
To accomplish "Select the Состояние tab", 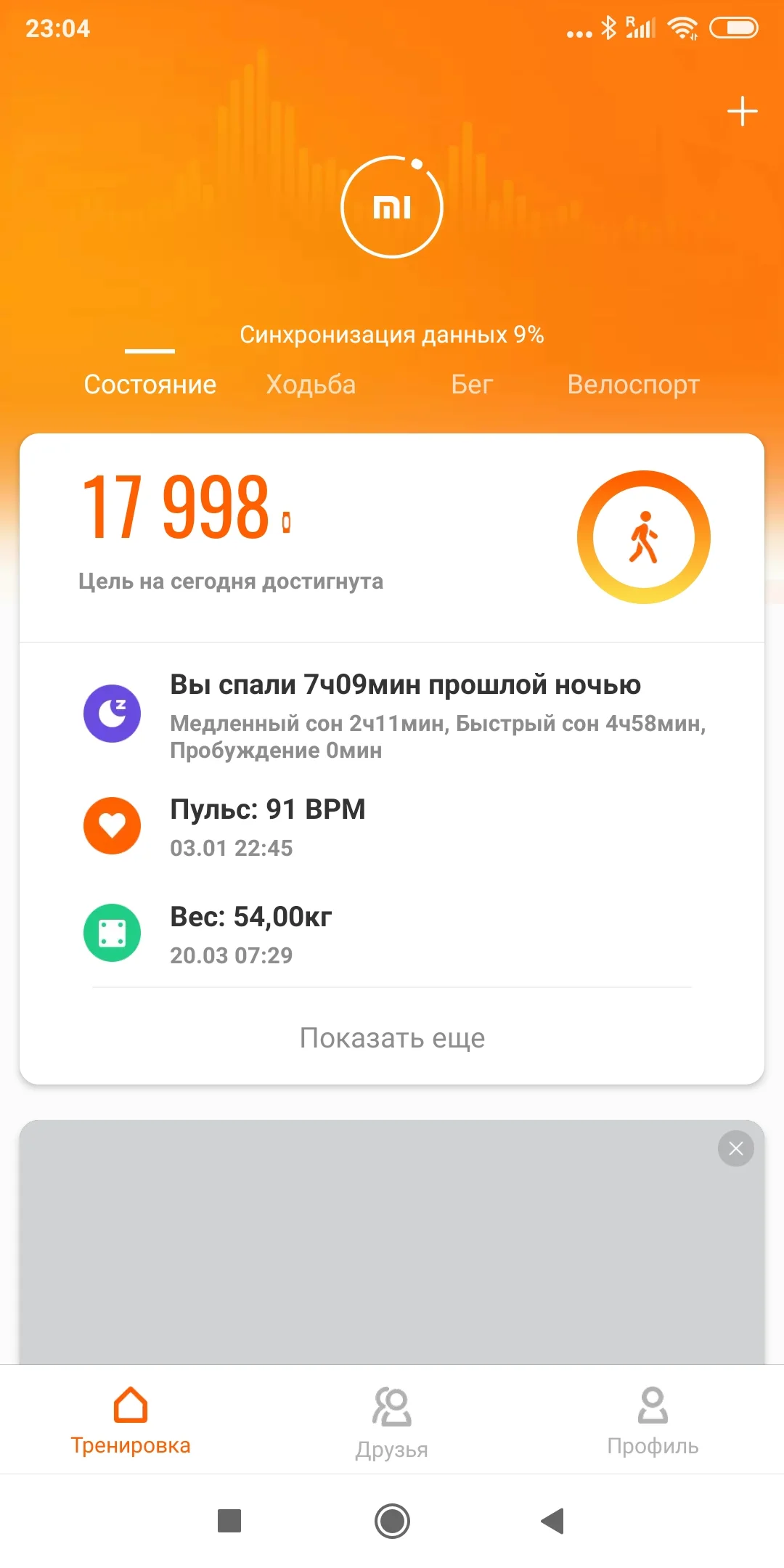I will point(150,384).
